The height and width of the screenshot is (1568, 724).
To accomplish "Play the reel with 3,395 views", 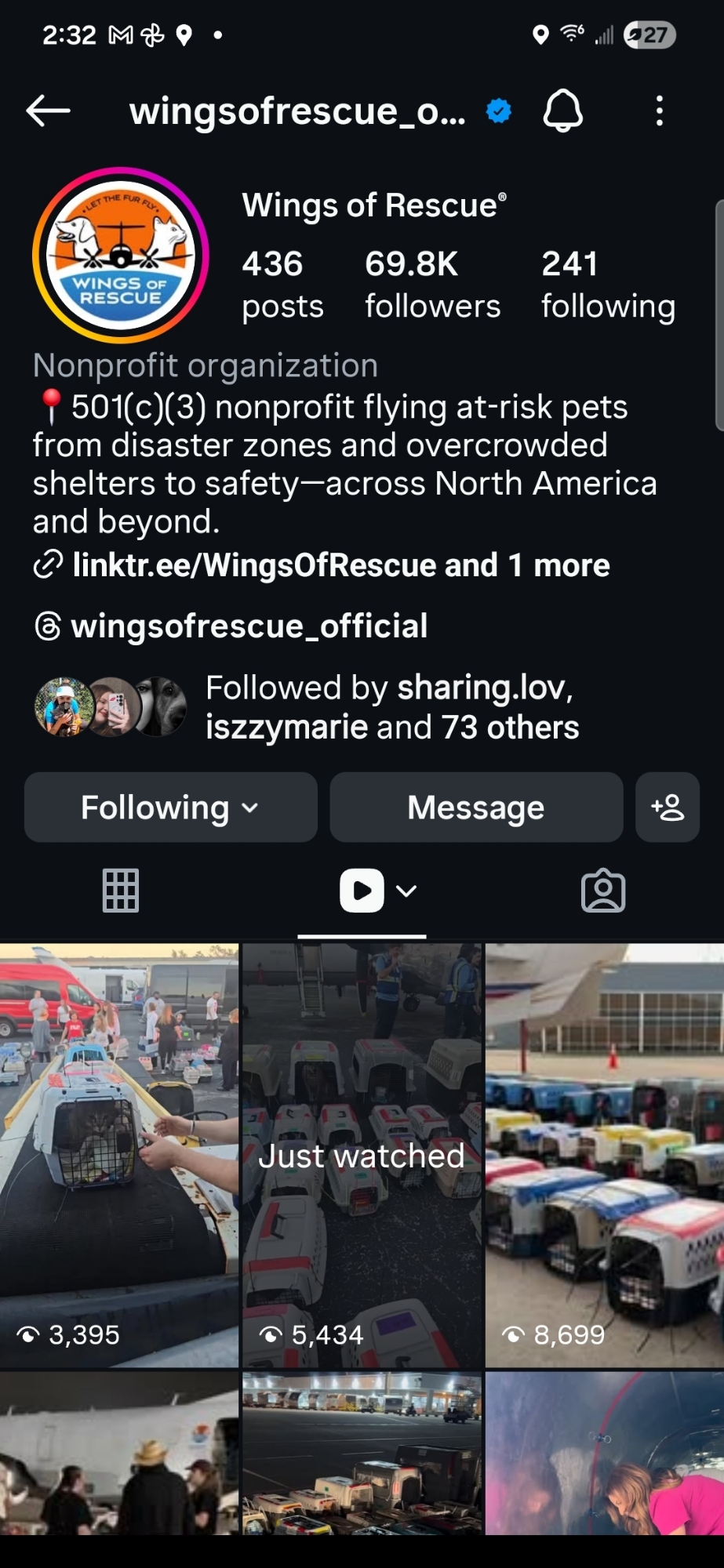I will click(x=119, y=1155).
